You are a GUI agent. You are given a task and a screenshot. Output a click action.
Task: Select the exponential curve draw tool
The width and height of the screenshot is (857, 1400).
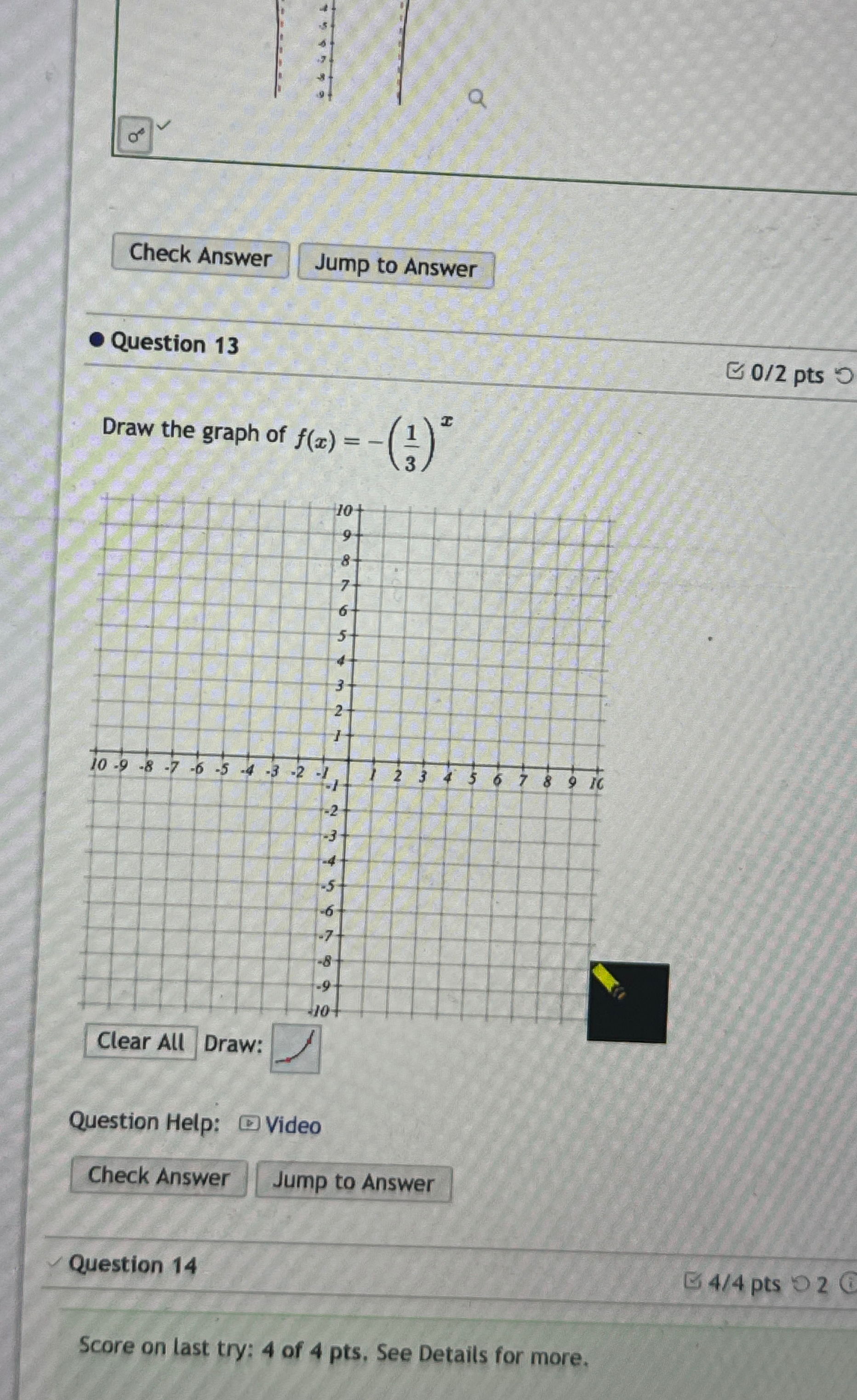295,1048
